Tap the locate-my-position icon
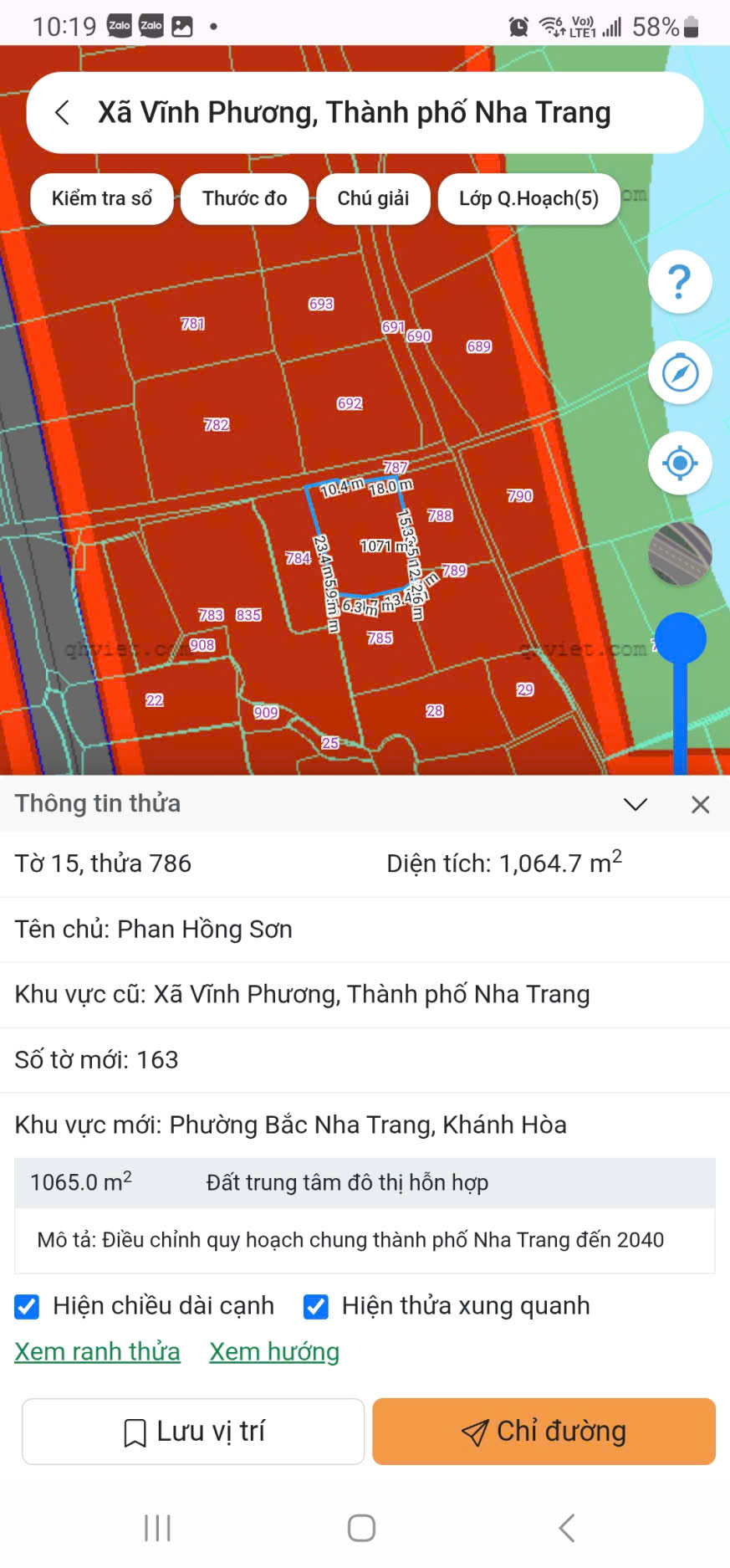Viewport: 730px width, 1568px height. pyautogui.click(x=679, y=463)
